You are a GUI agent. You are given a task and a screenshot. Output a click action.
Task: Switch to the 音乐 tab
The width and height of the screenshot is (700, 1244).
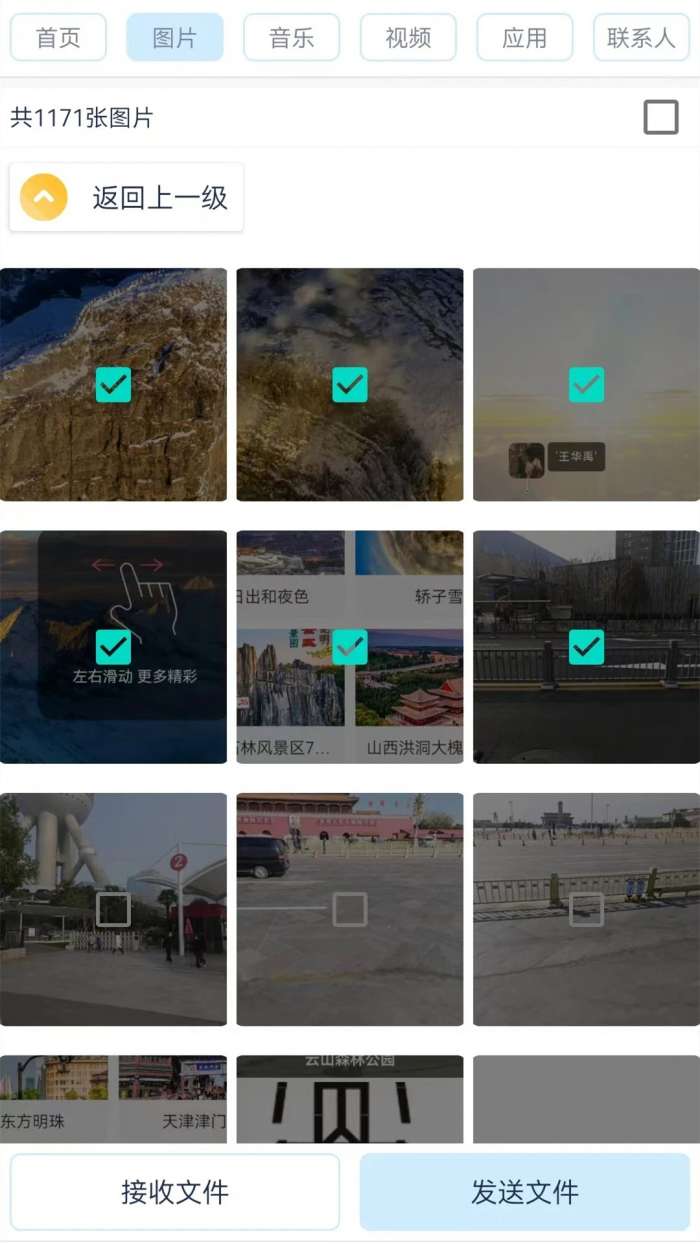[291, 38]
